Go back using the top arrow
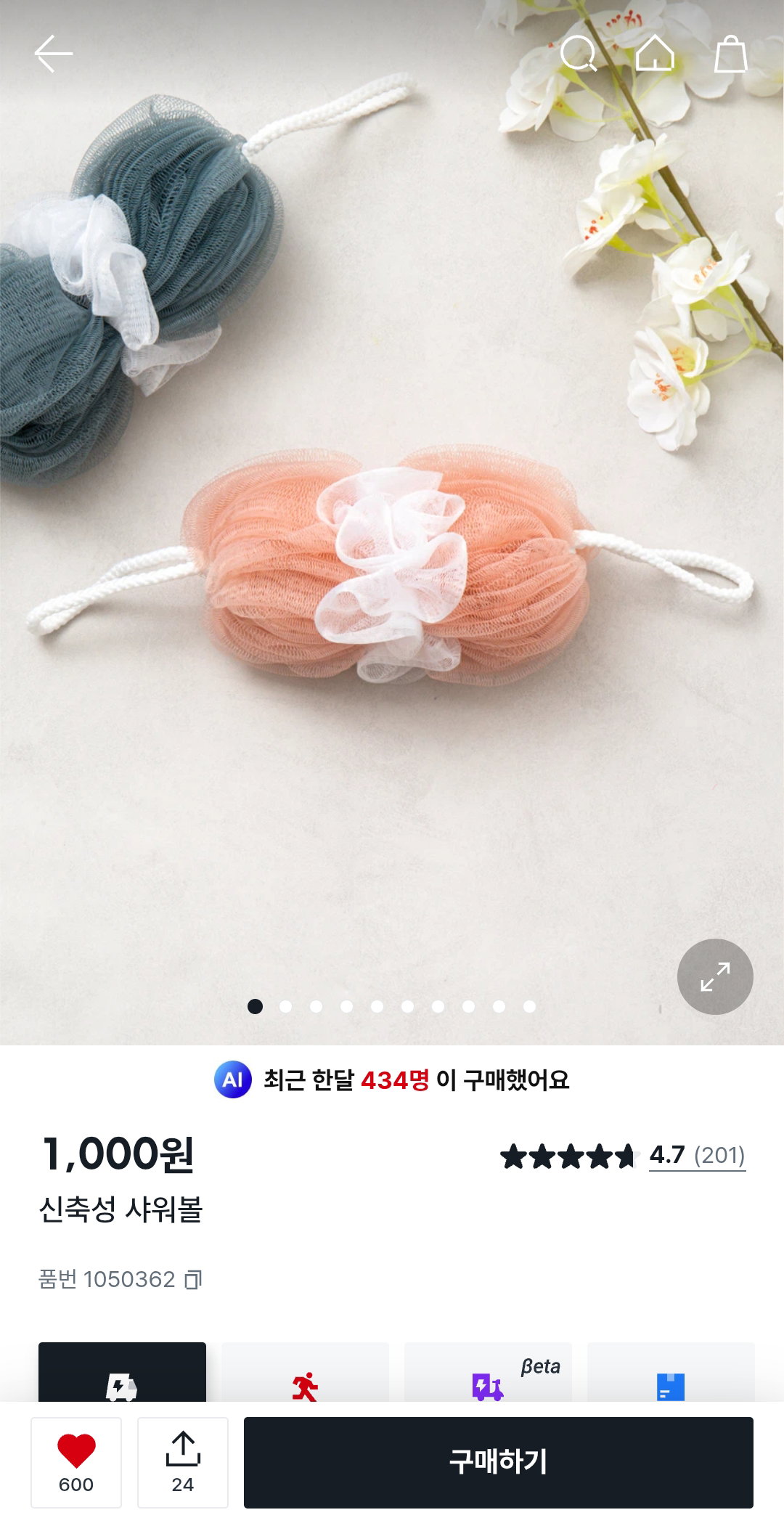 coord(53,54)
